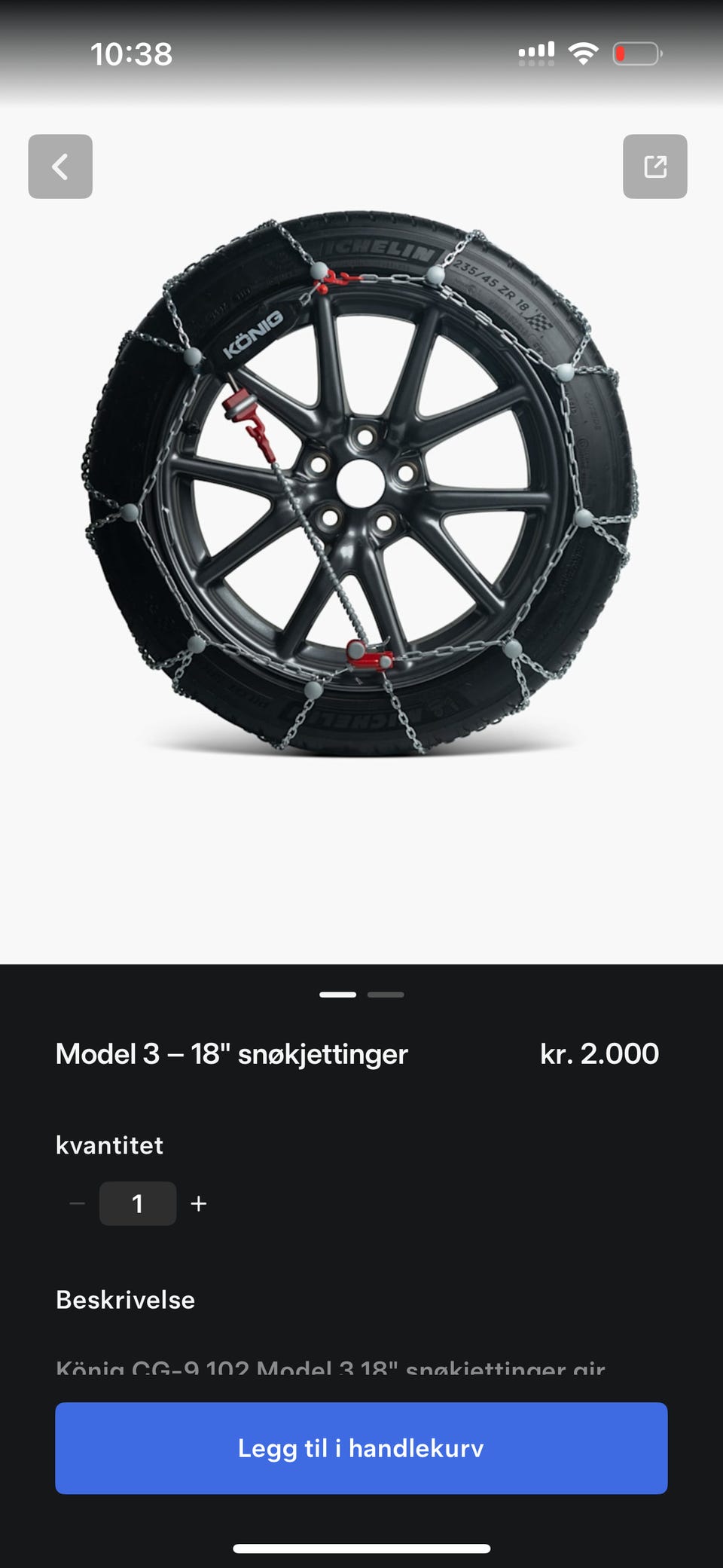723x1568 pixels.
Task: Tap Legg til i handlekurv button
Action: (361, 1447)
